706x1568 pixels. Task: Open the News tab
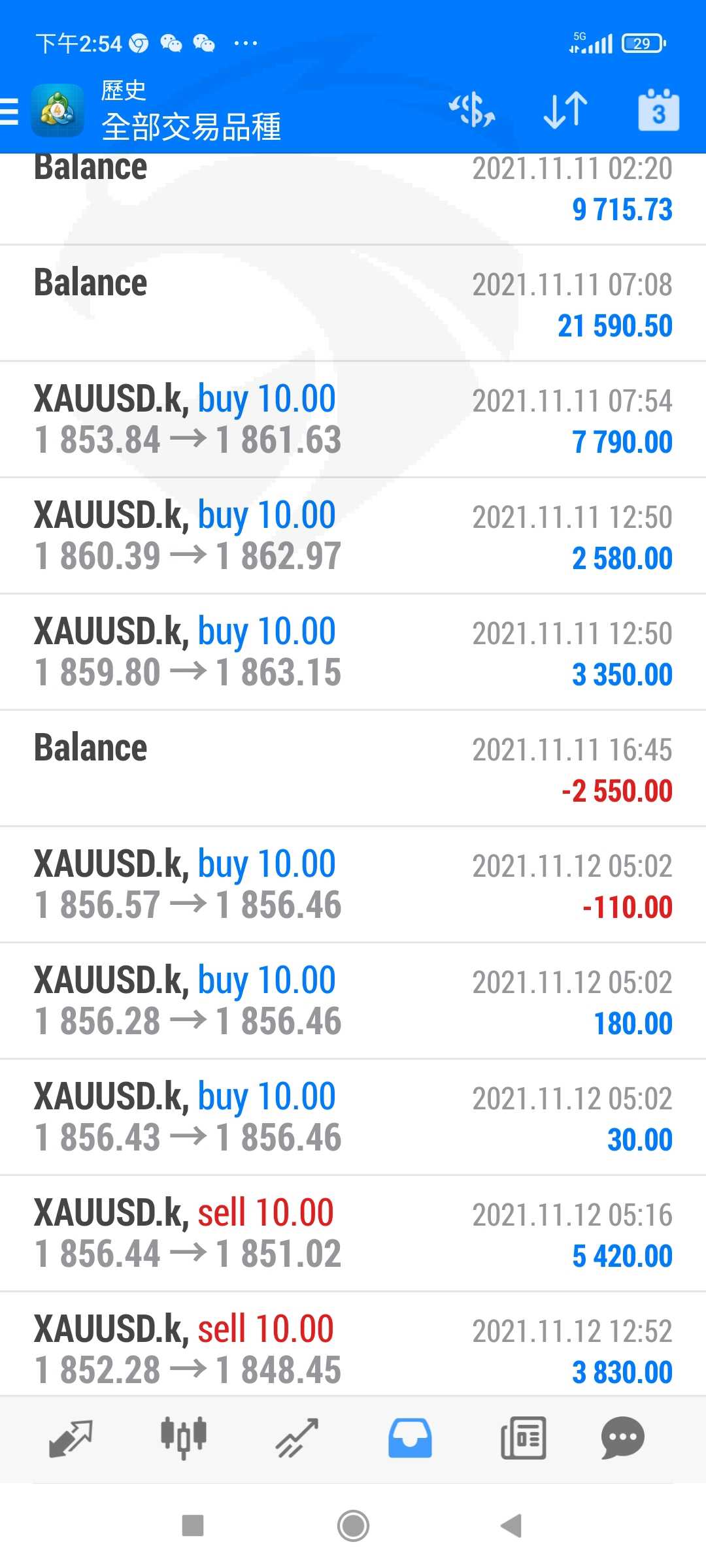[523, 1439]
